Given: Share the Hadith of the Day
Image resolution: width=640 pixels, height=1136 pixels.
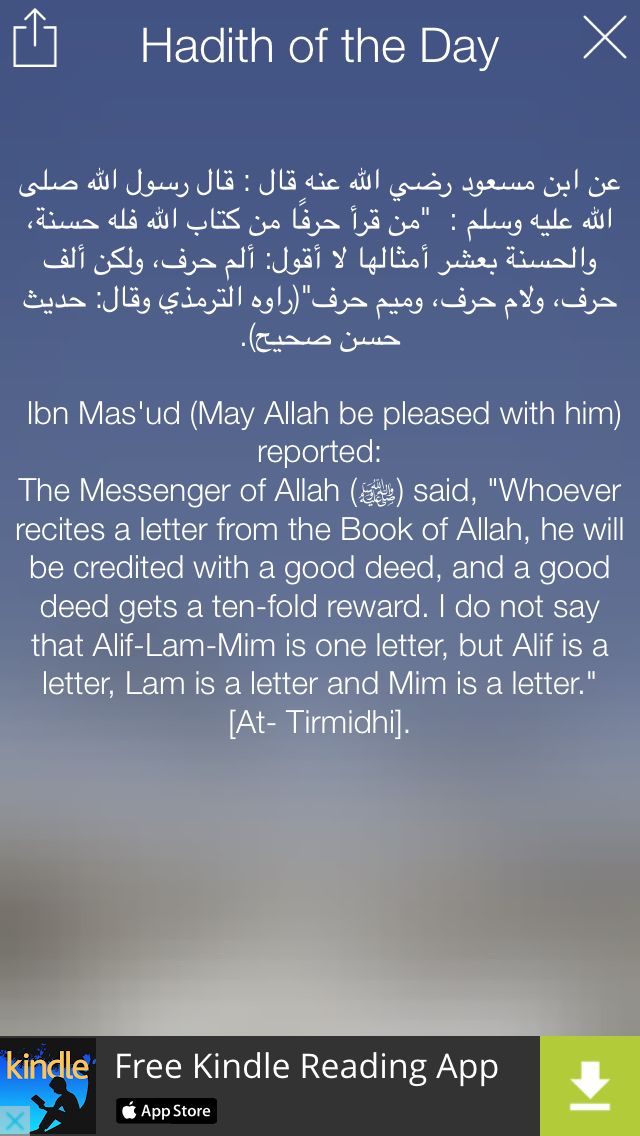Looking at the screenshot, I should pyautogui.click(x=35, y=38).
